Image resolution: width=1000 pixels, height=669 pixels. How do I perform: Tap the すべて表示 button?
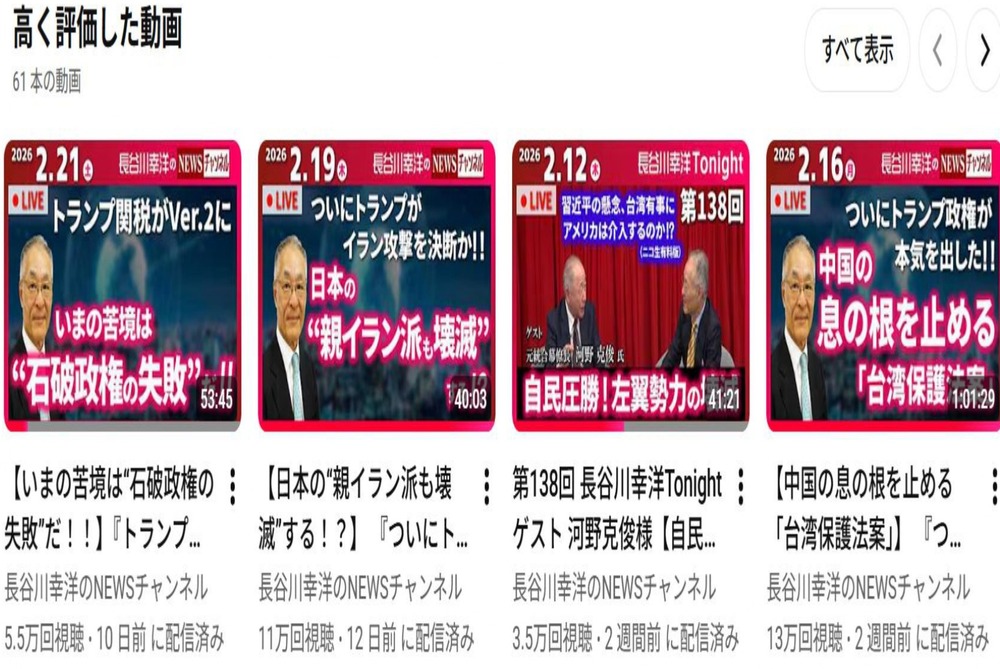coord(857,50)
